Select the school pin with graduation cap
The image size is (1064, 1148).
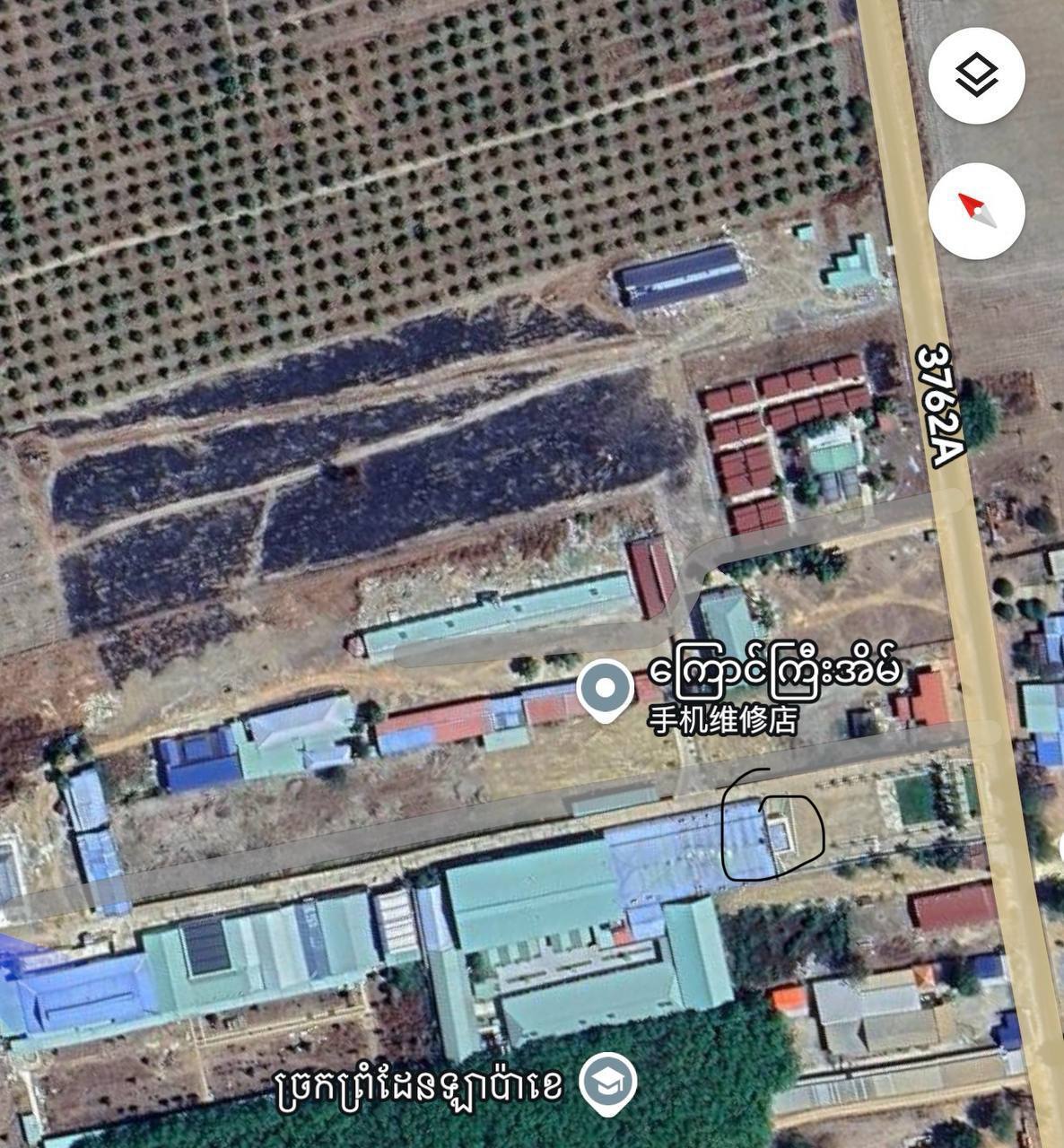(x=607, y=1082)
